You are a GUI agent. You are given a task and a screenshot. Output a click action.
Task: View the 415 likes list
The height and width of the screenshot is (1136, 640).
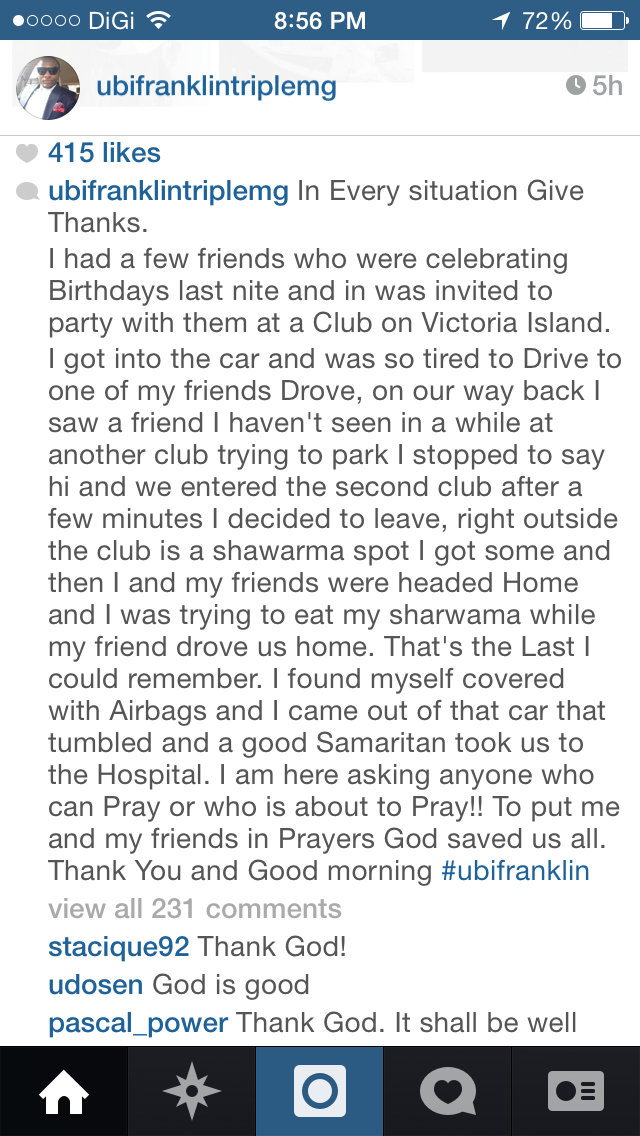coord(103,153)
